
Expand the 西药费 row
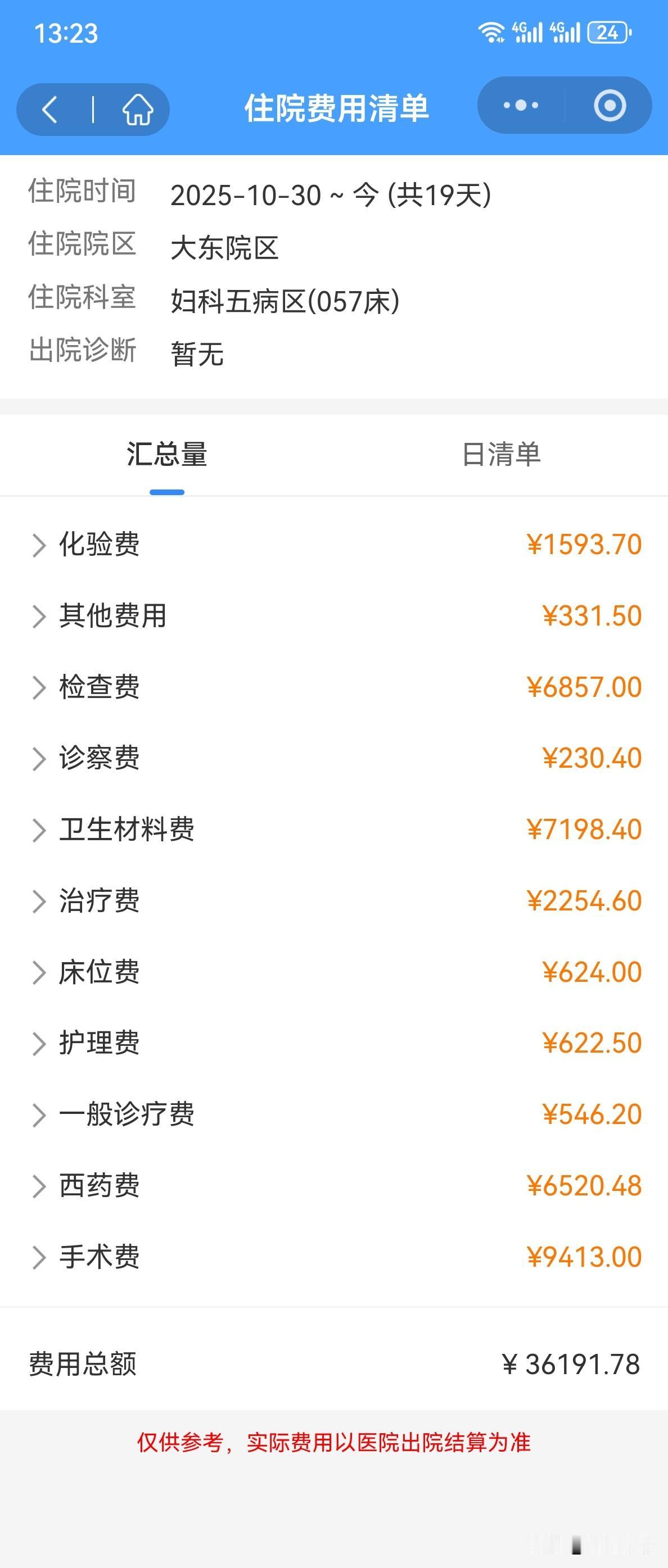[x=333, y=1185]
